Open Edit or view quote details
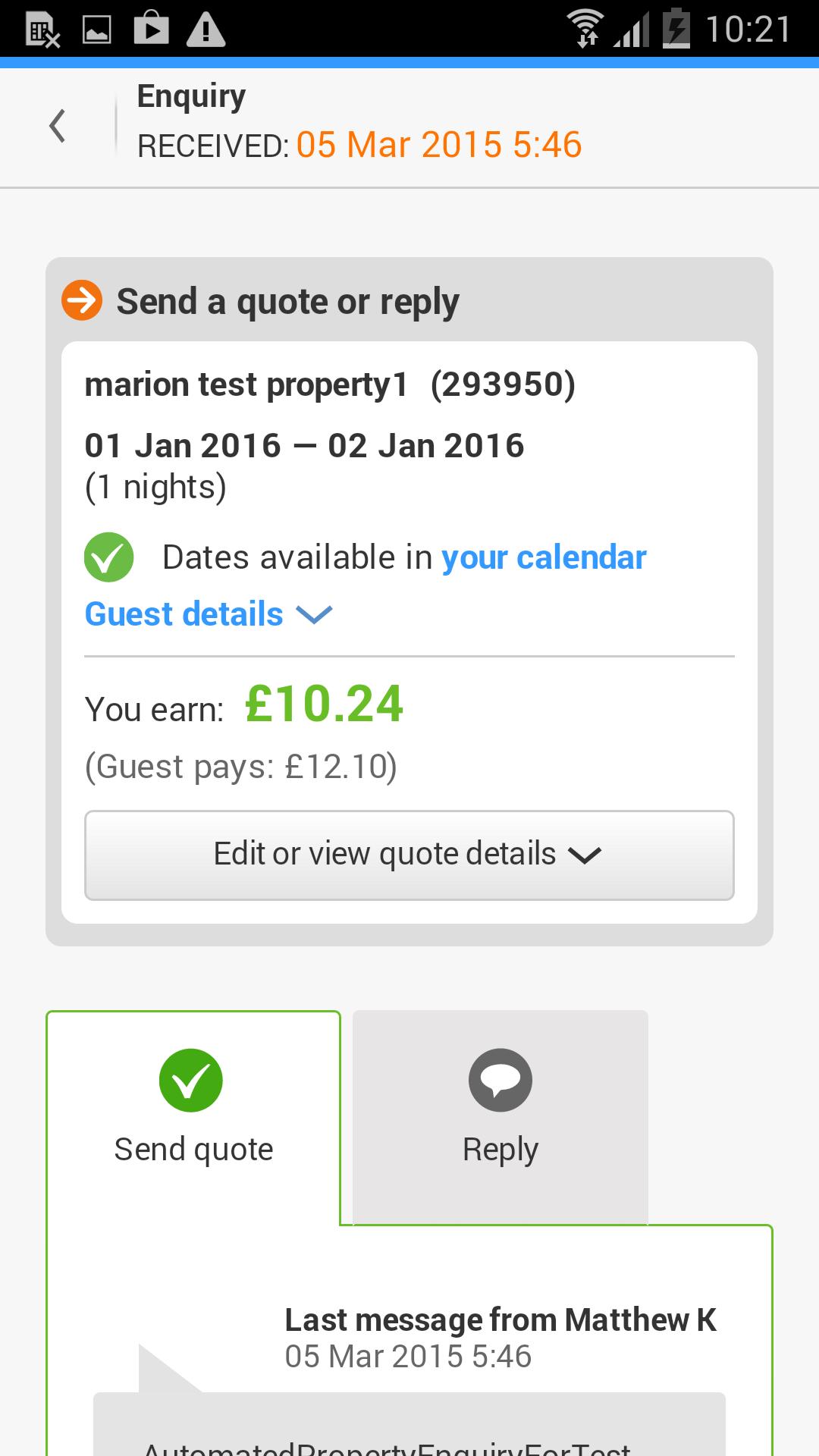Image resolution: width=819 pixels, height=1456 pixels. 409,855
